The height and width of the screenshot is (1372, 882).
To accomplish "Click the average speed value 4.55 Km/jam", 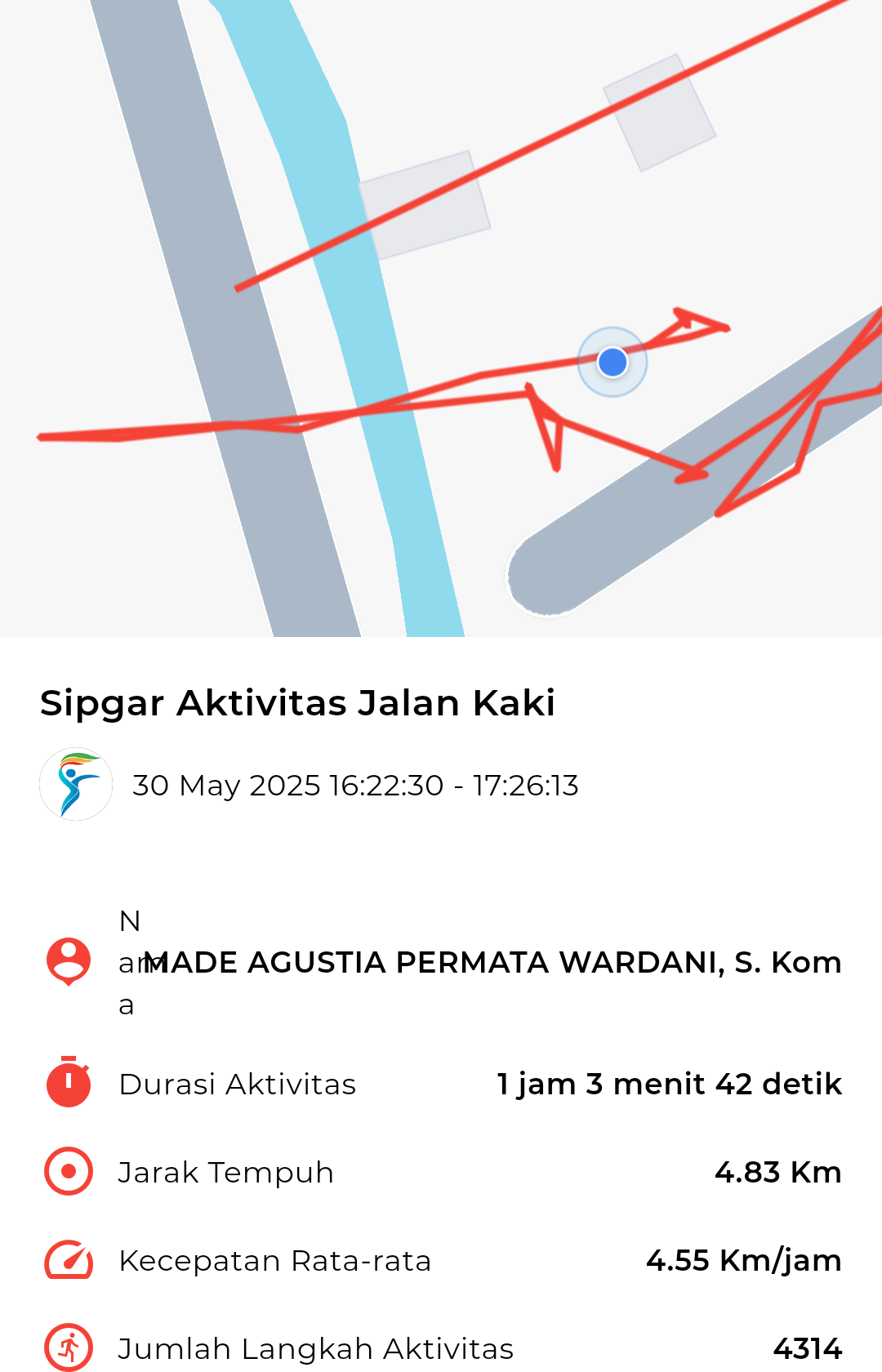I will point(742,1260).
